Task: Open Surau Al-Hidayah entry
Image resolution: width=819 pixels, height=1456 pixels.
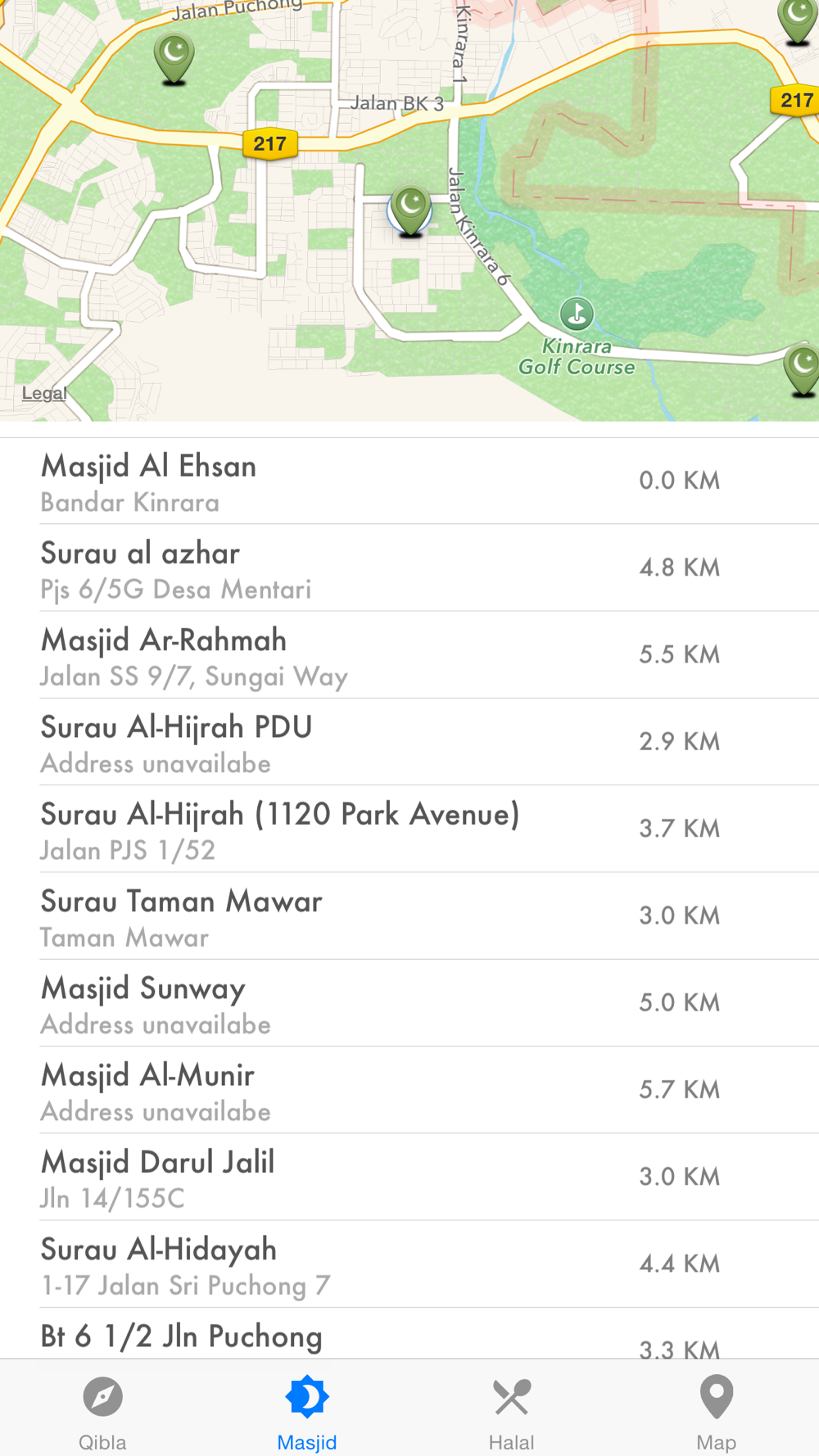Action: [409, 1264]
